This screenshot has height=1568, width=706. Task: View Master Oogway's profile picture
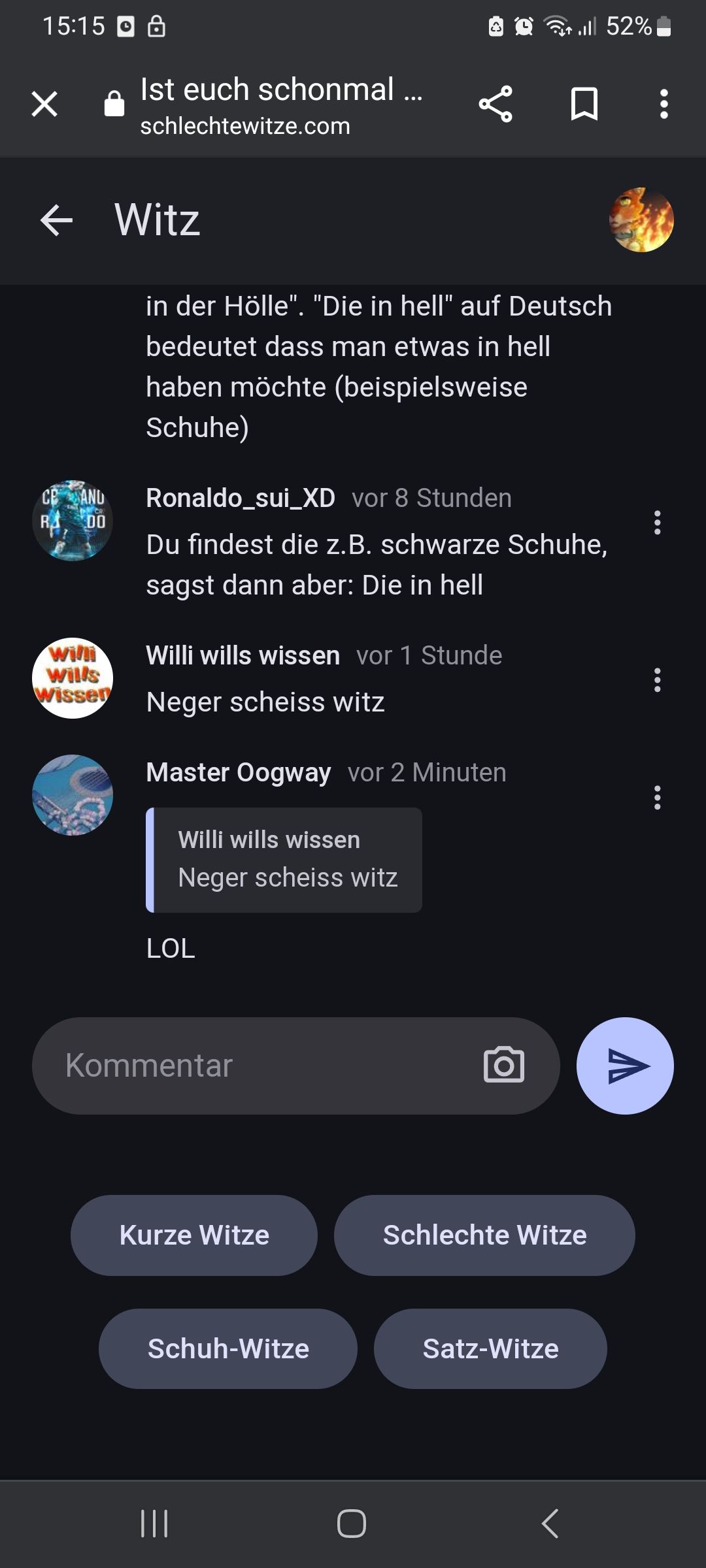click(x=73, y=795)
